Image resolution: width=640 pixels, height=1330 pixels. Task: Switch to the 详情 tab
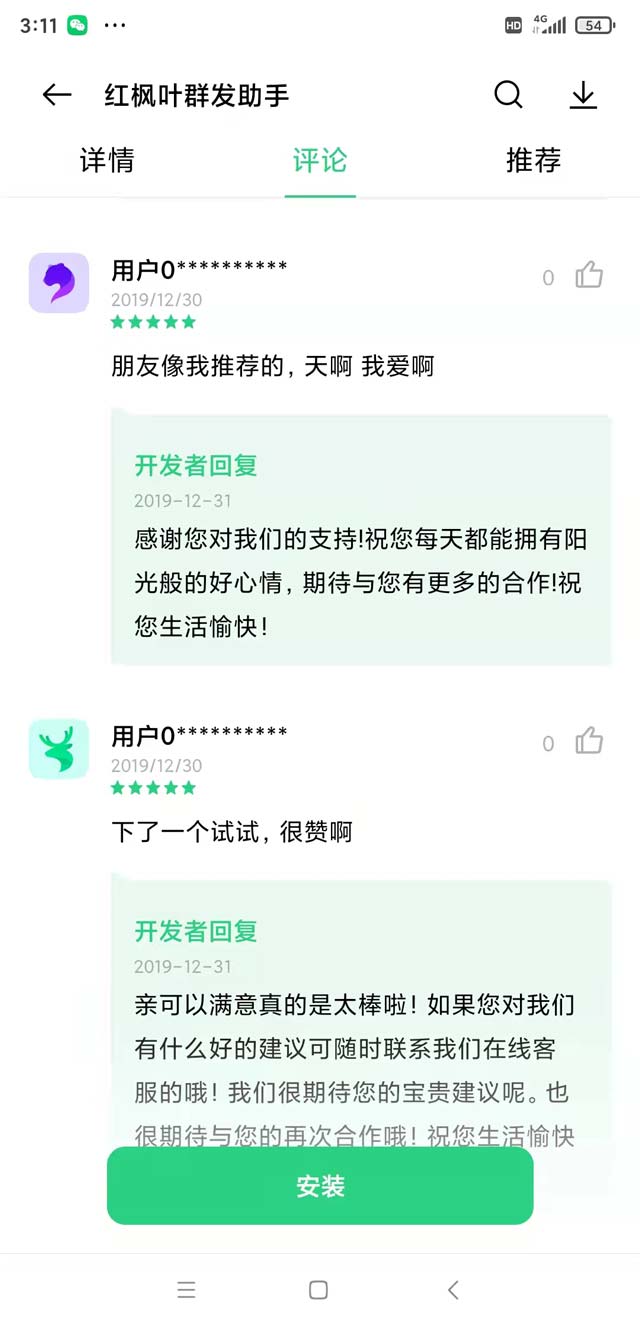(107, 160)
